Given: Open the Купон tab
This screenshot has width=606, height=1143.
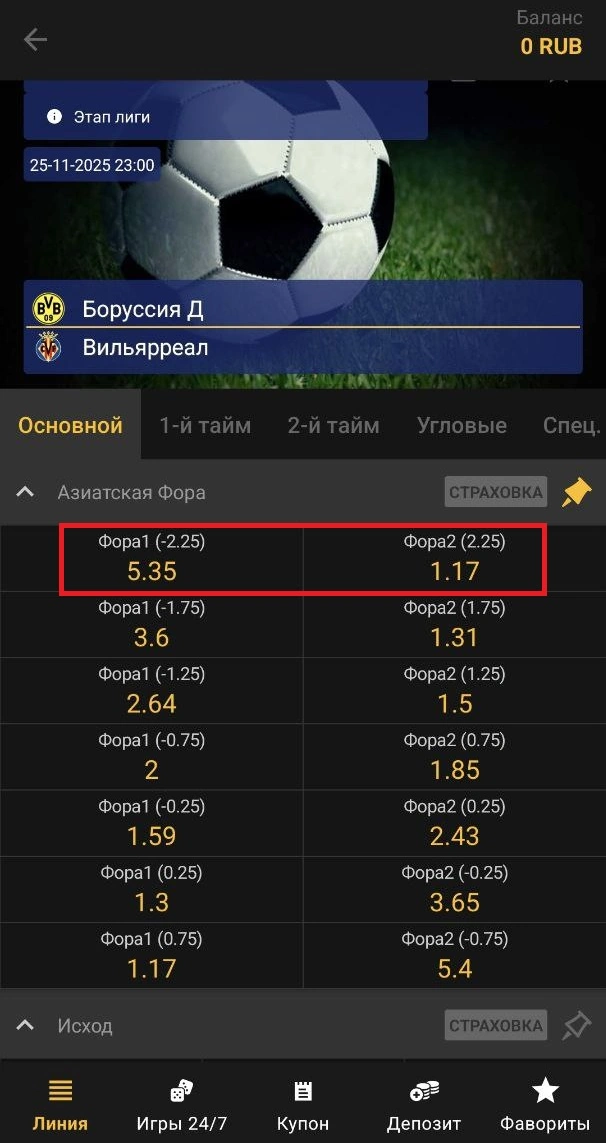Looking at the screenshot, I should 303,1104.
